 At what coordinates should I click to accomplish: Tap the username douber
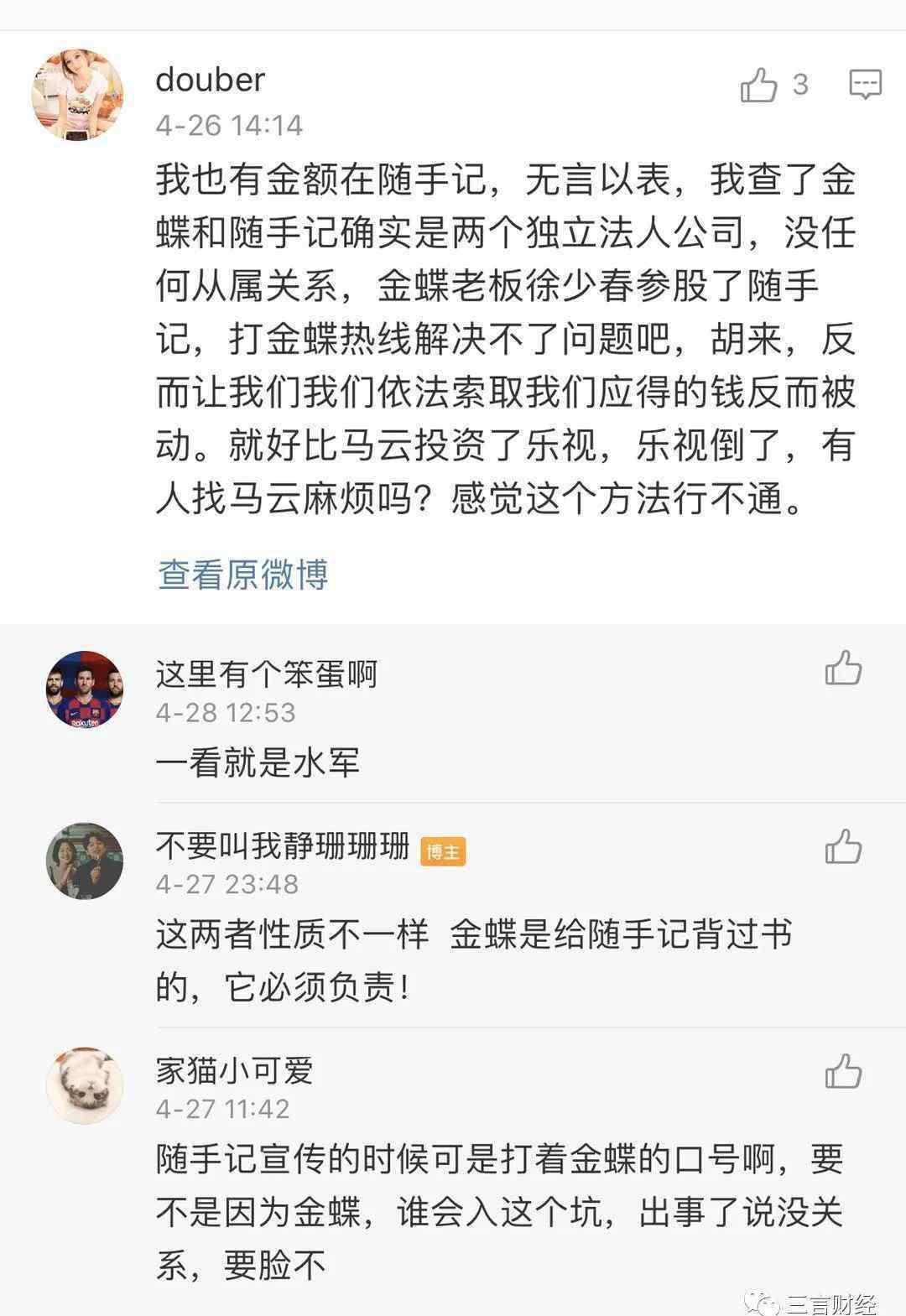[211, 80]
